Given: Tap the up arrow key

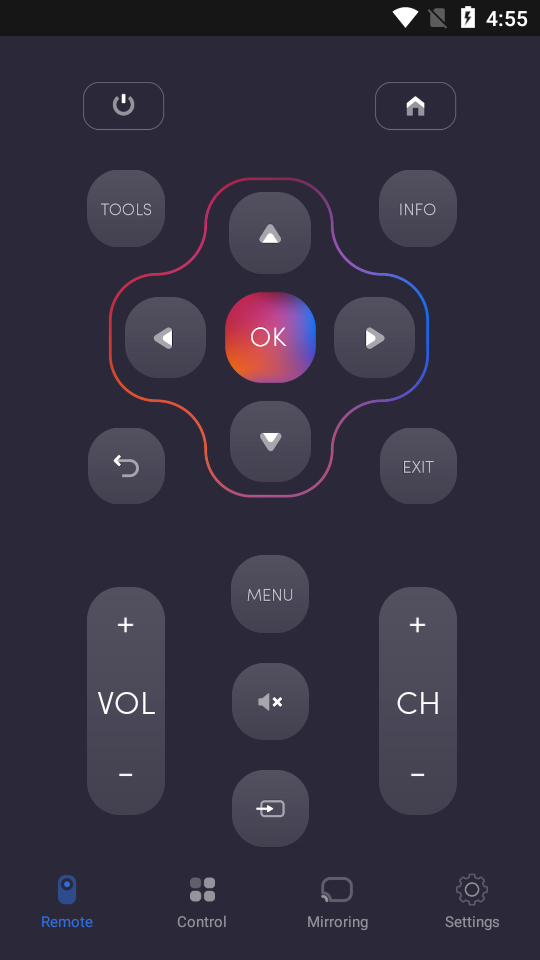Looking at the screenshot, I should pyautogui.click(x=270, y=233).
